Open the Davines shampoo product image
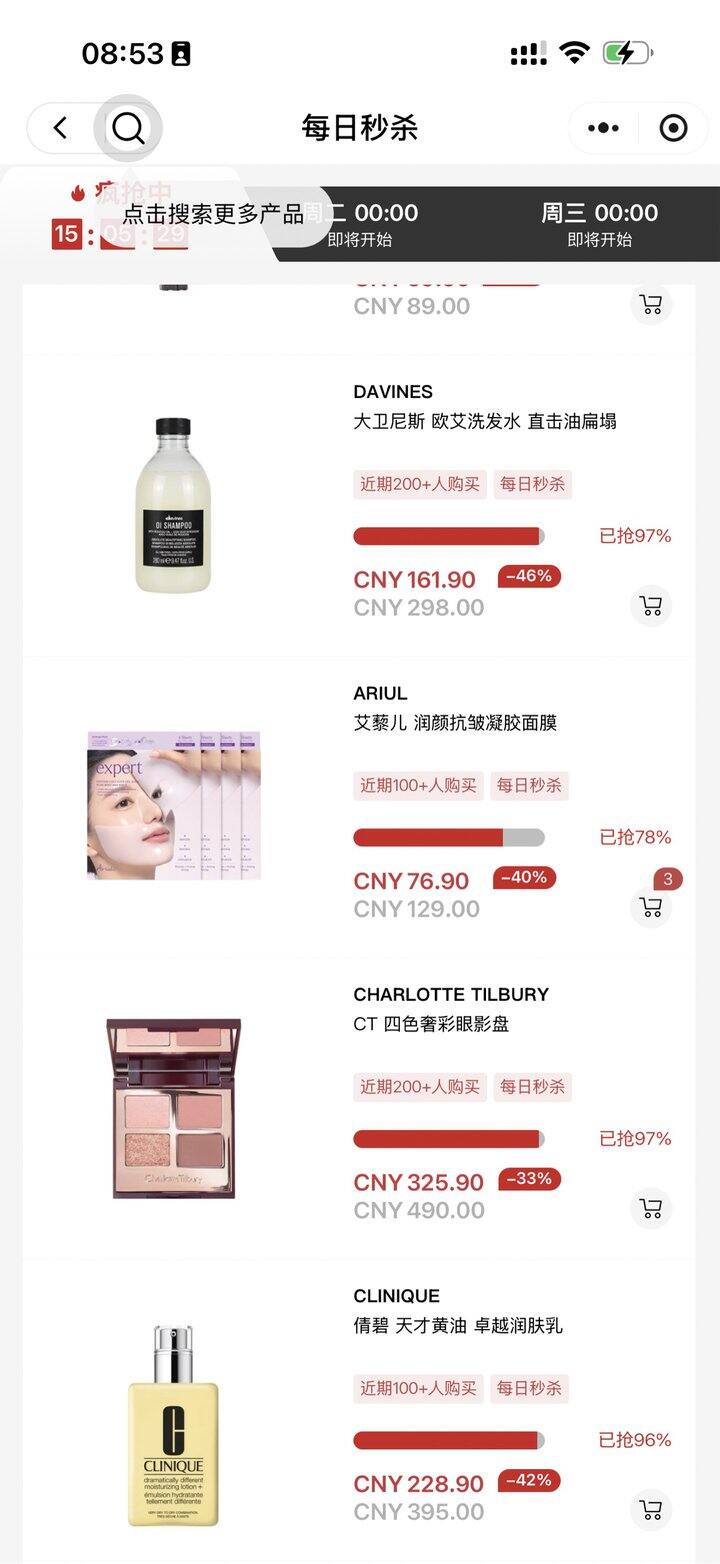This screenshot has width=720, height=1564. (173, 505)
